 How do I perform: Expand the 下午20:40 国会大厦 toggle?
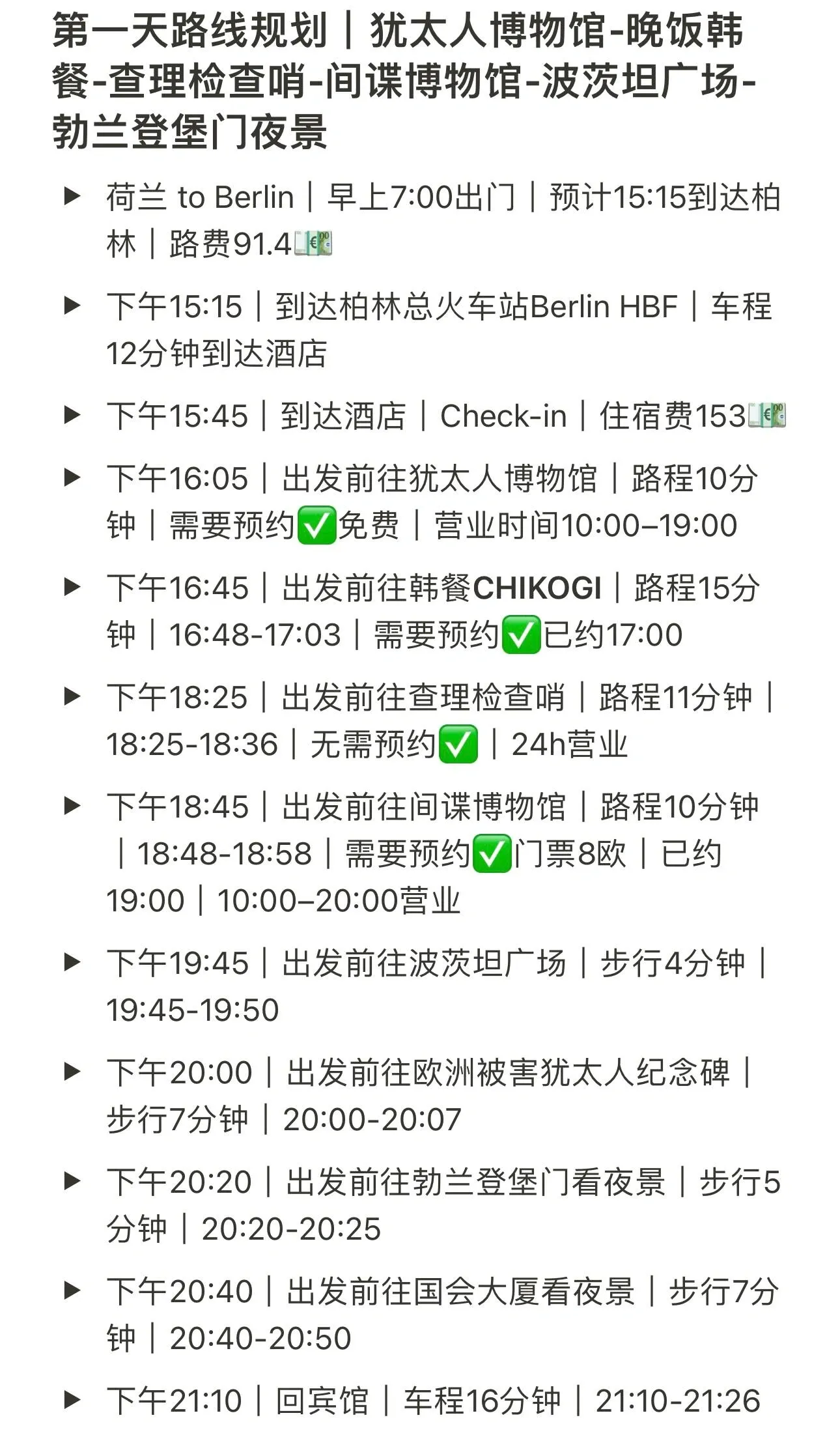pos(72,1290)
